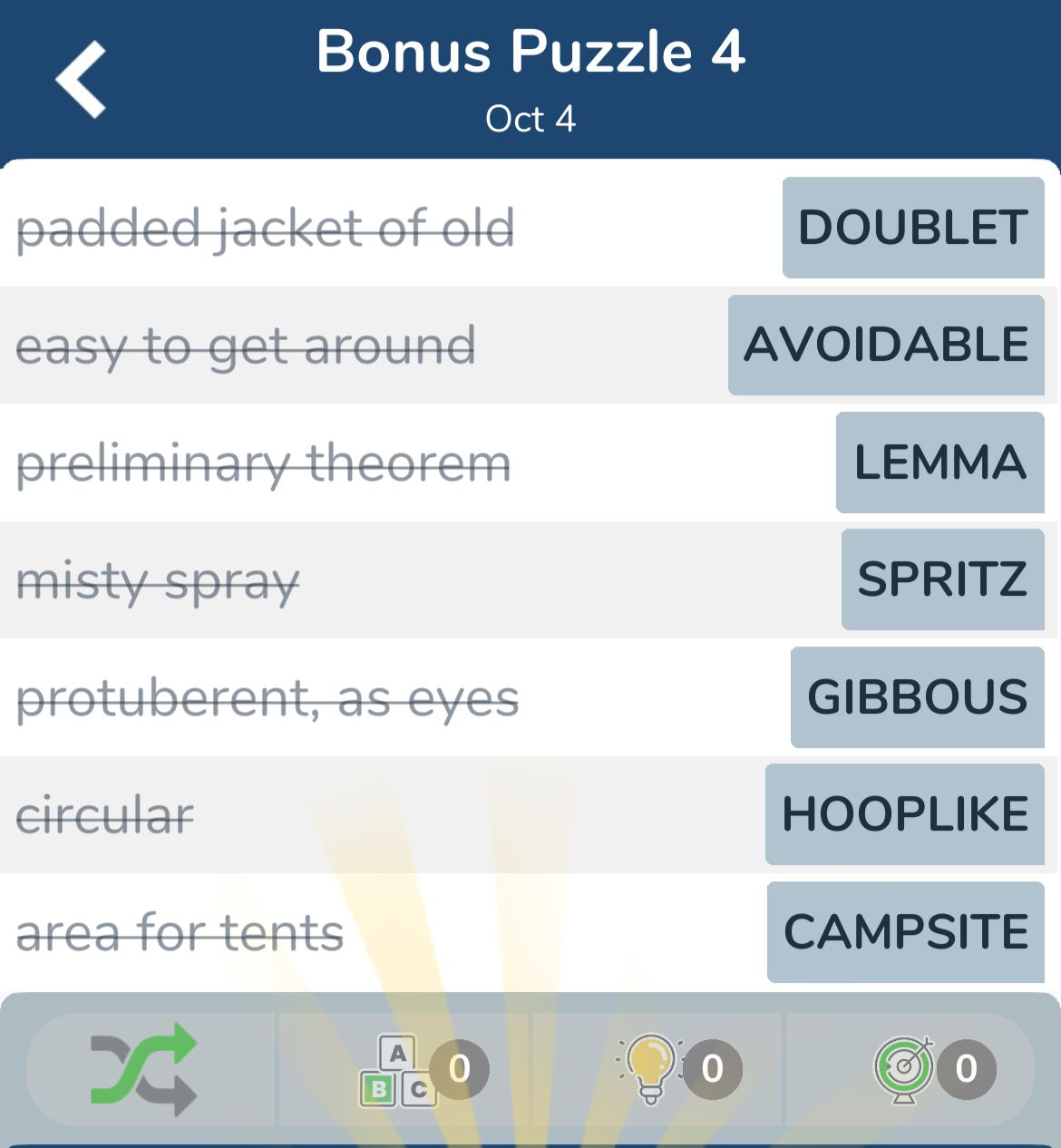
Task: Choose the LEMMA answer tile
Action: pyautogui.click(x=939, y=462)
